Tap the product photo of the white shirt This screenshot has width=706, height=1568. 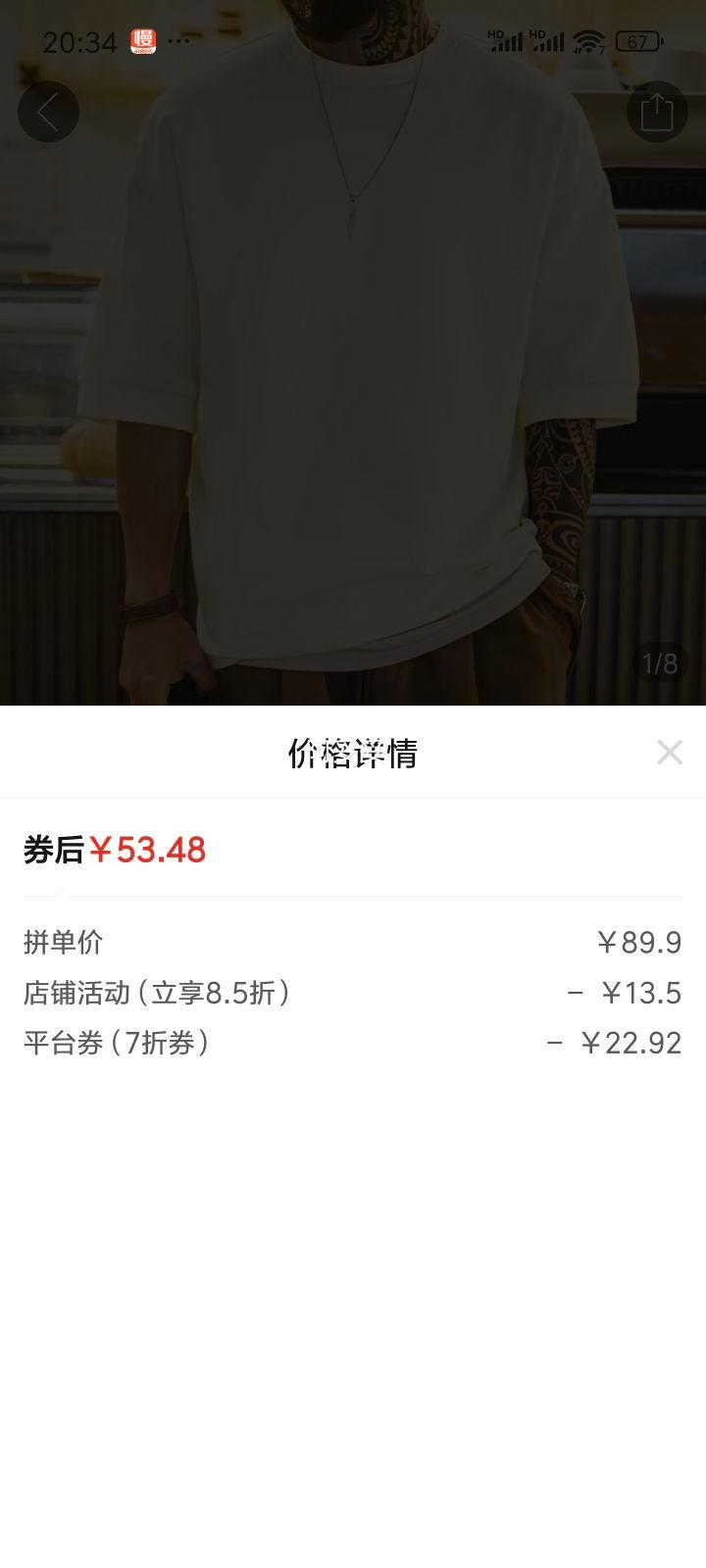click(x=353, y=392)
